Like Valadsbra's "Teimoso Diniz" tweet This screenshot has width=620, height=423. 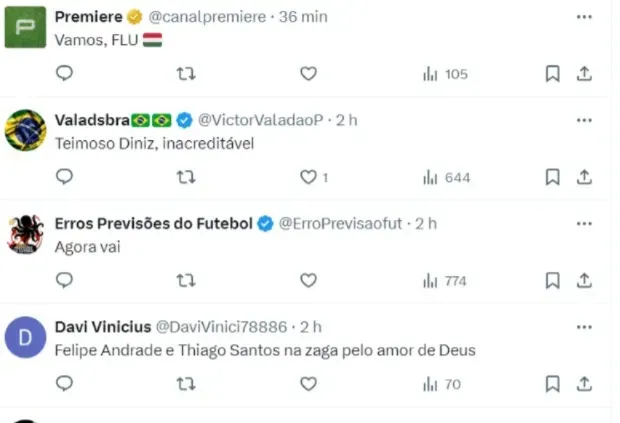coord(309,177)
